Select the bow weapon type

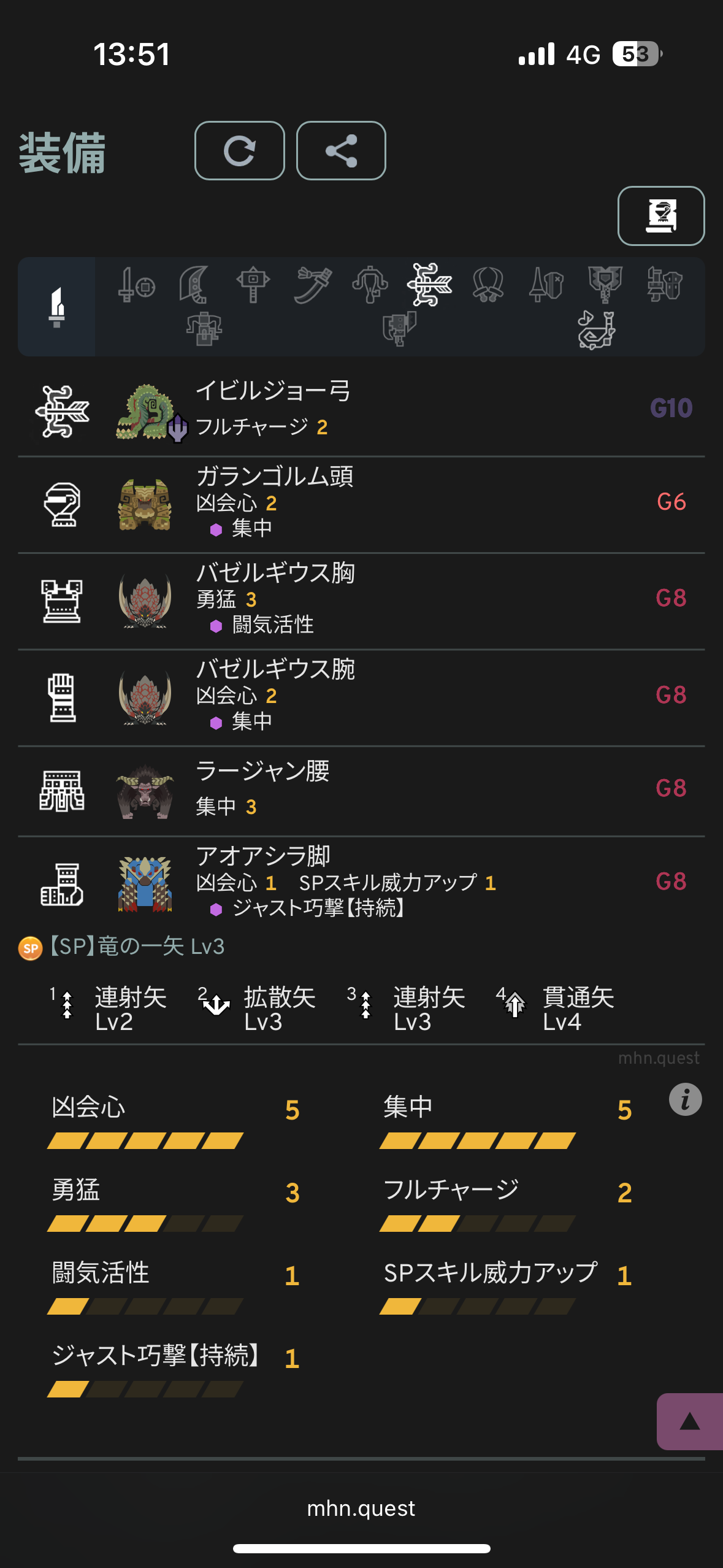(429, 285)
